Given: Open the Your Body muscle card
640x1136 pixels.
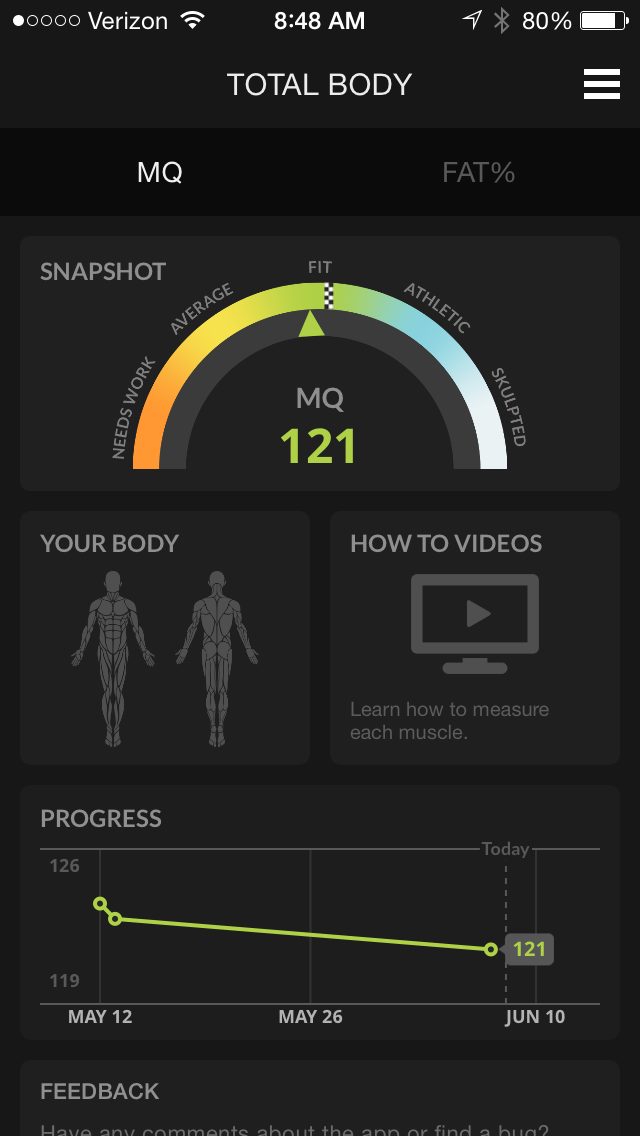Looking at the screenshot, I should (x=165, y=638).
